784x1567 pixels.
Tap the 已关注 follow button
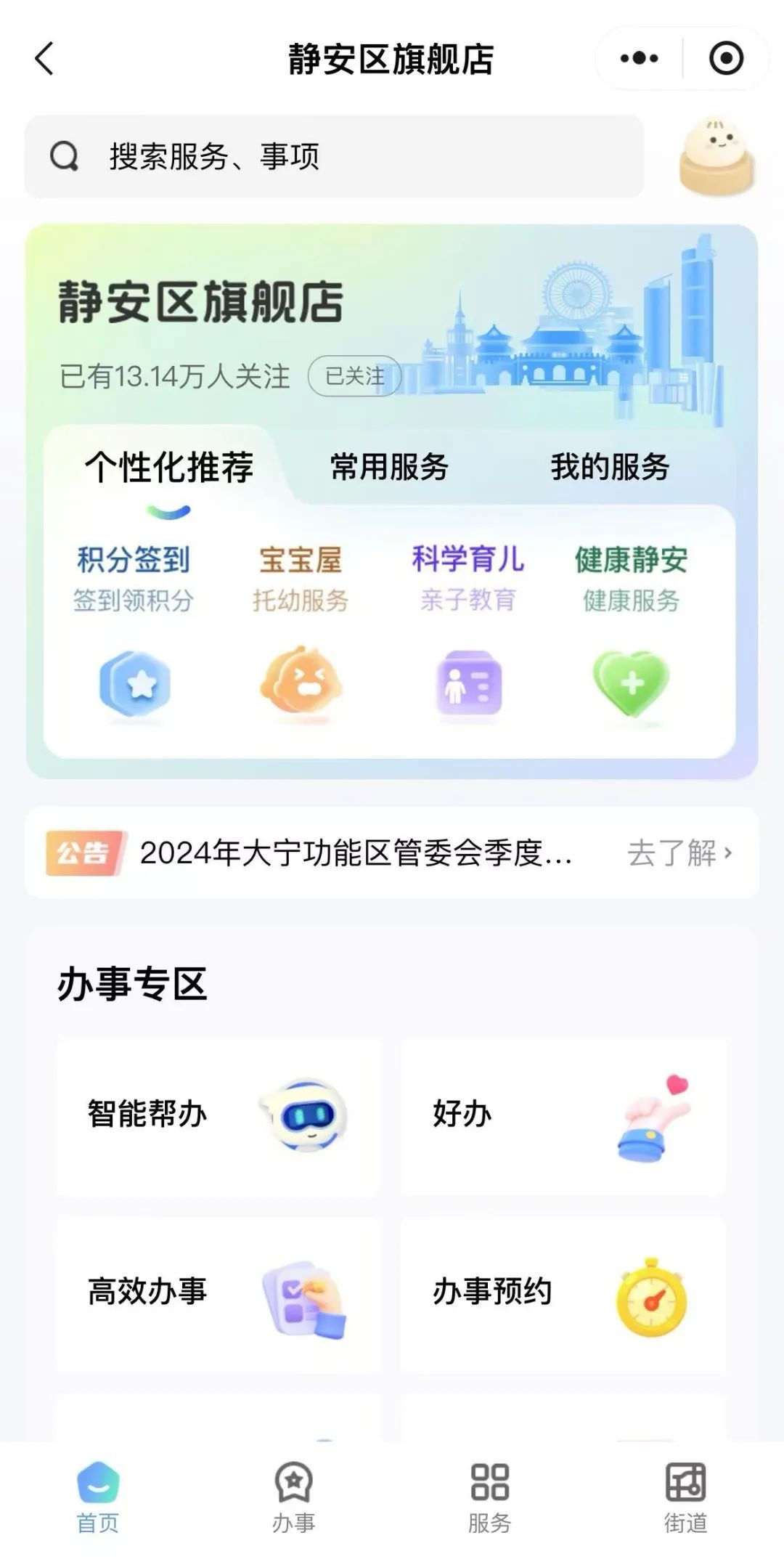pos(354,376)
